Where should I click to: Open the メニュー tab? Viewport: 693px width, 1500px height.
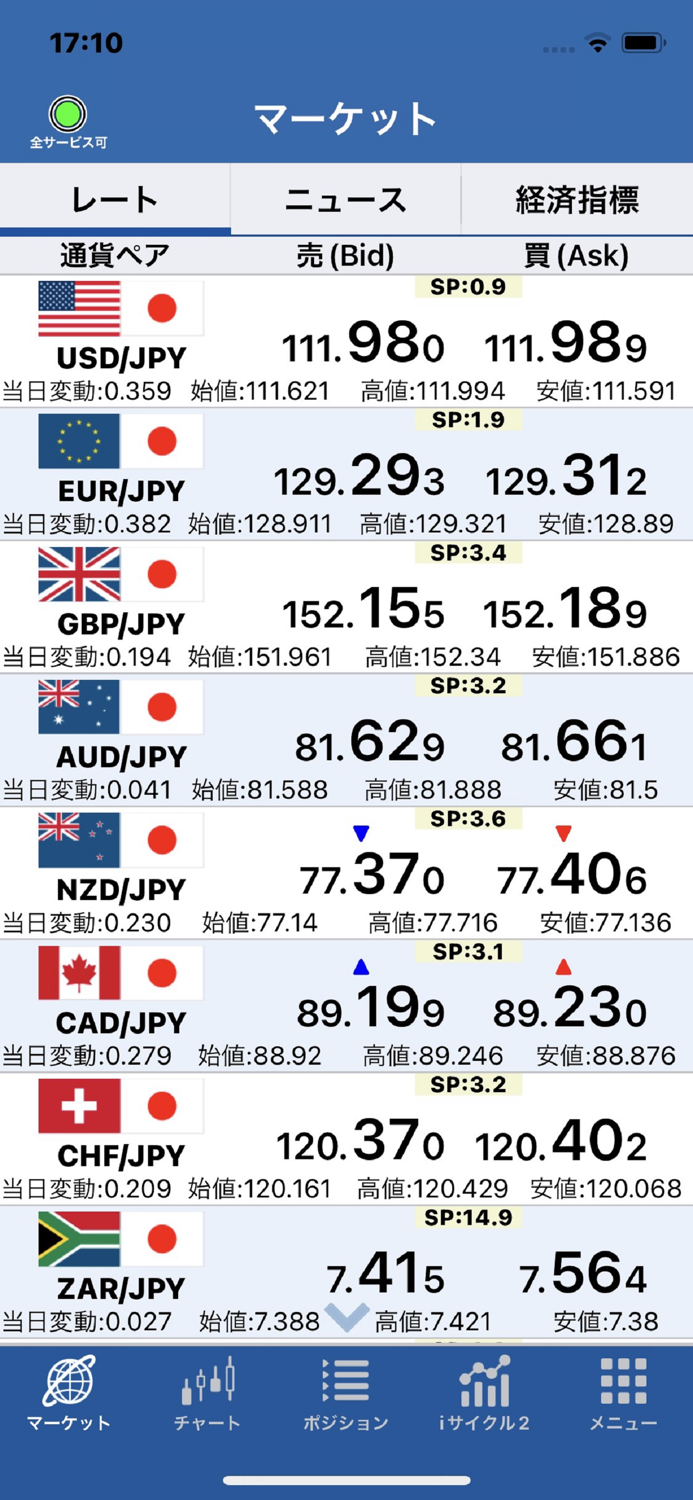[623, 1394]
